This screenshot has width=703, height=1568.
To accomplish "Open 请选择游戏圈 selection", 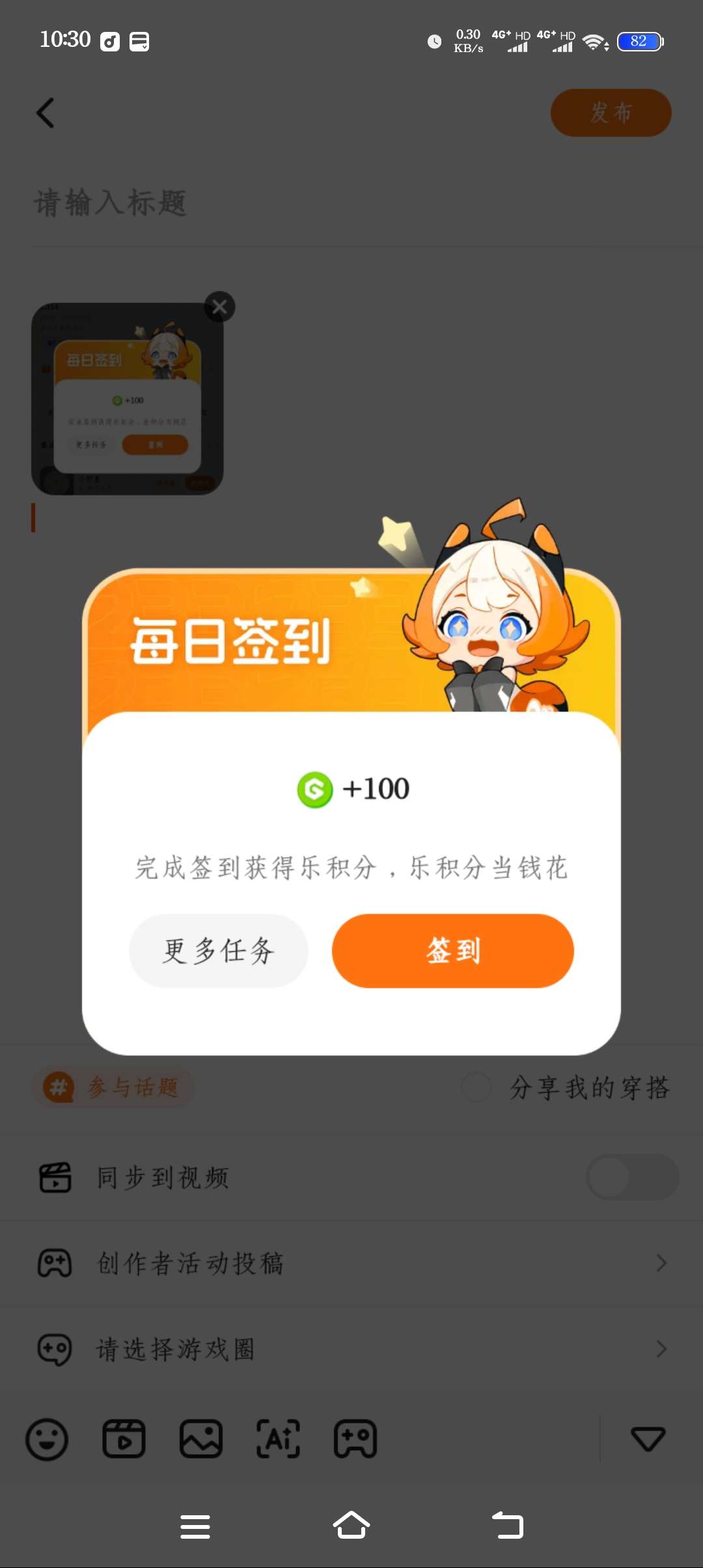I will coord(351,1349).
